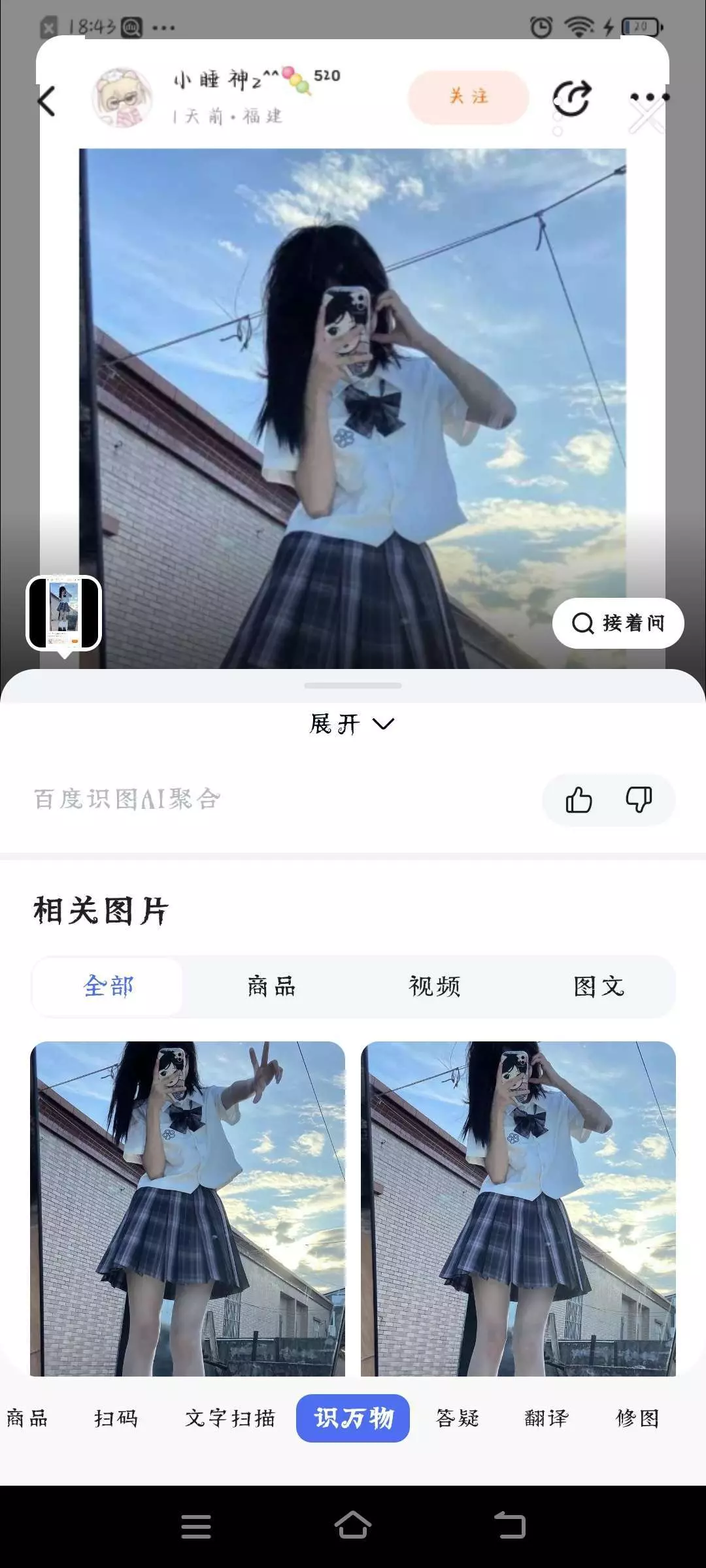Give the AI result a thumbs down
Image resolution: width=706 pixels, height=1568 pixels.
tap(639, 800)
